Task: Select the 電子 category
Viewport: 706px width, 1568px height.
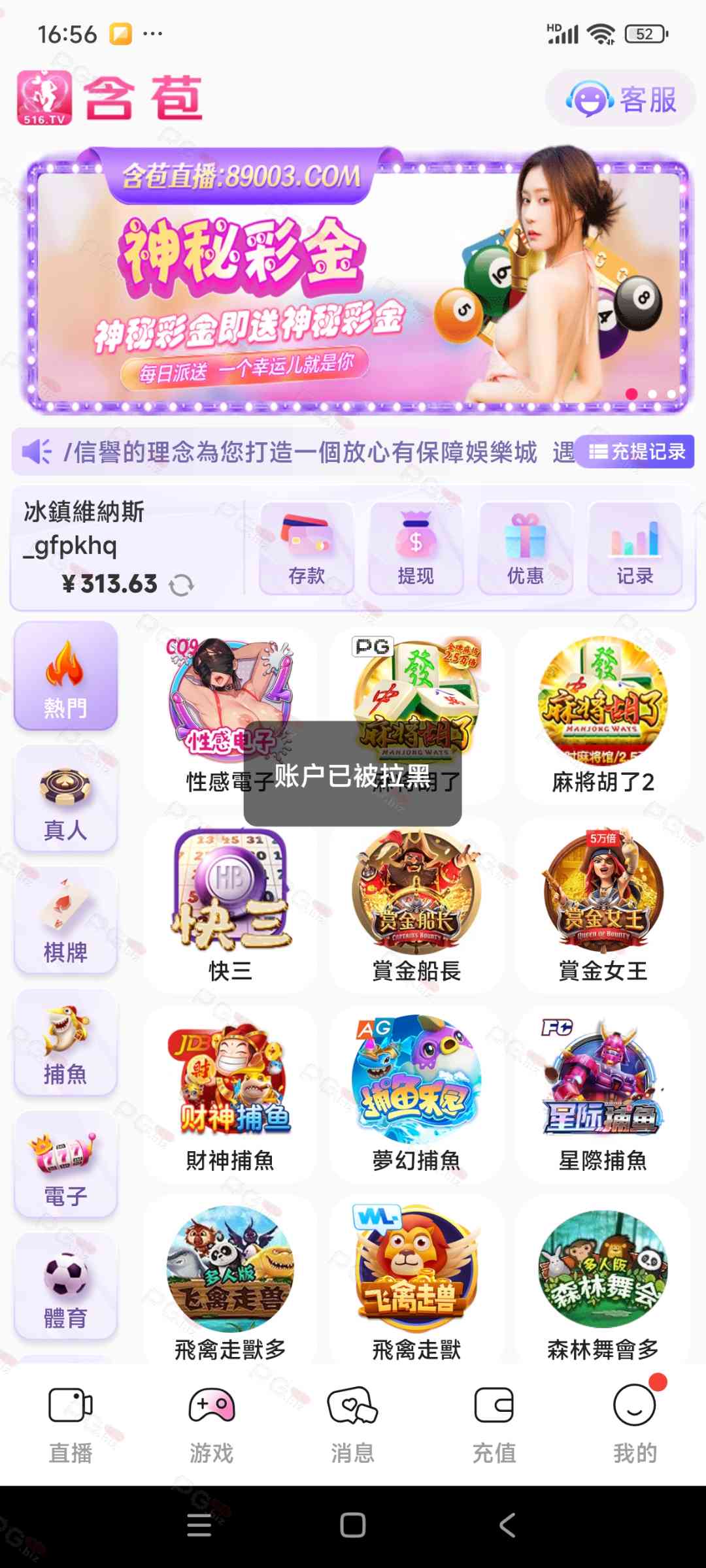Action: click(x=65, y=1166)
